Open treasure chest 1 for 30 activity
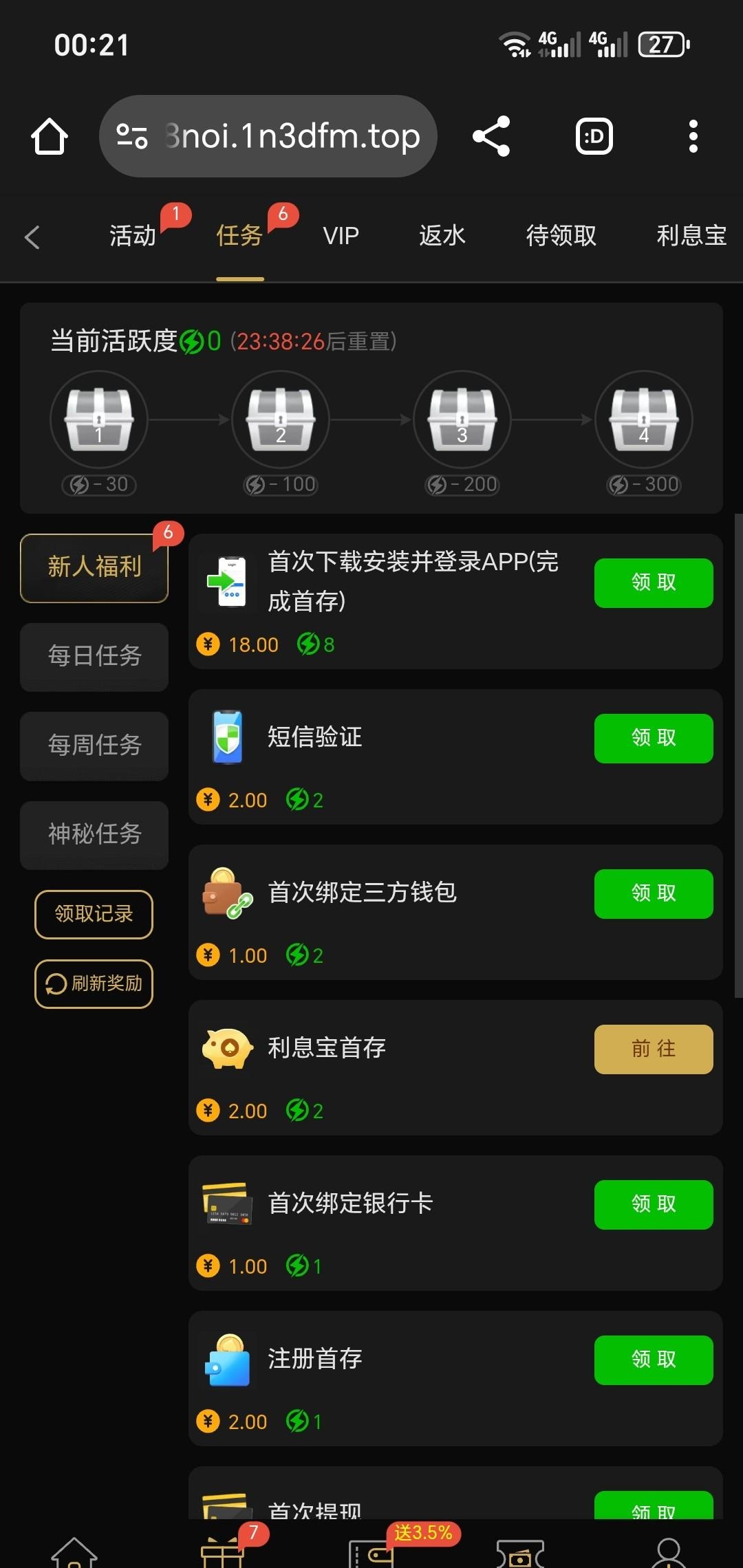The width and height of the screenshot is (743, 1568). pyautogui.click(x=99, y=420)
